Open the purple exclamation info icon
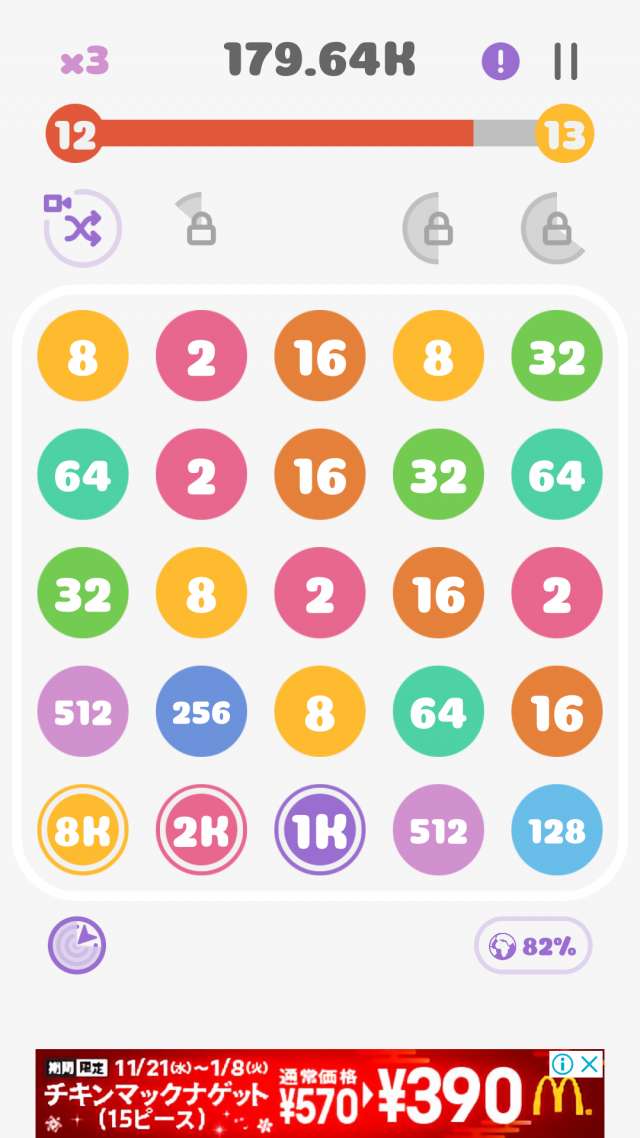 coord(501,62)
